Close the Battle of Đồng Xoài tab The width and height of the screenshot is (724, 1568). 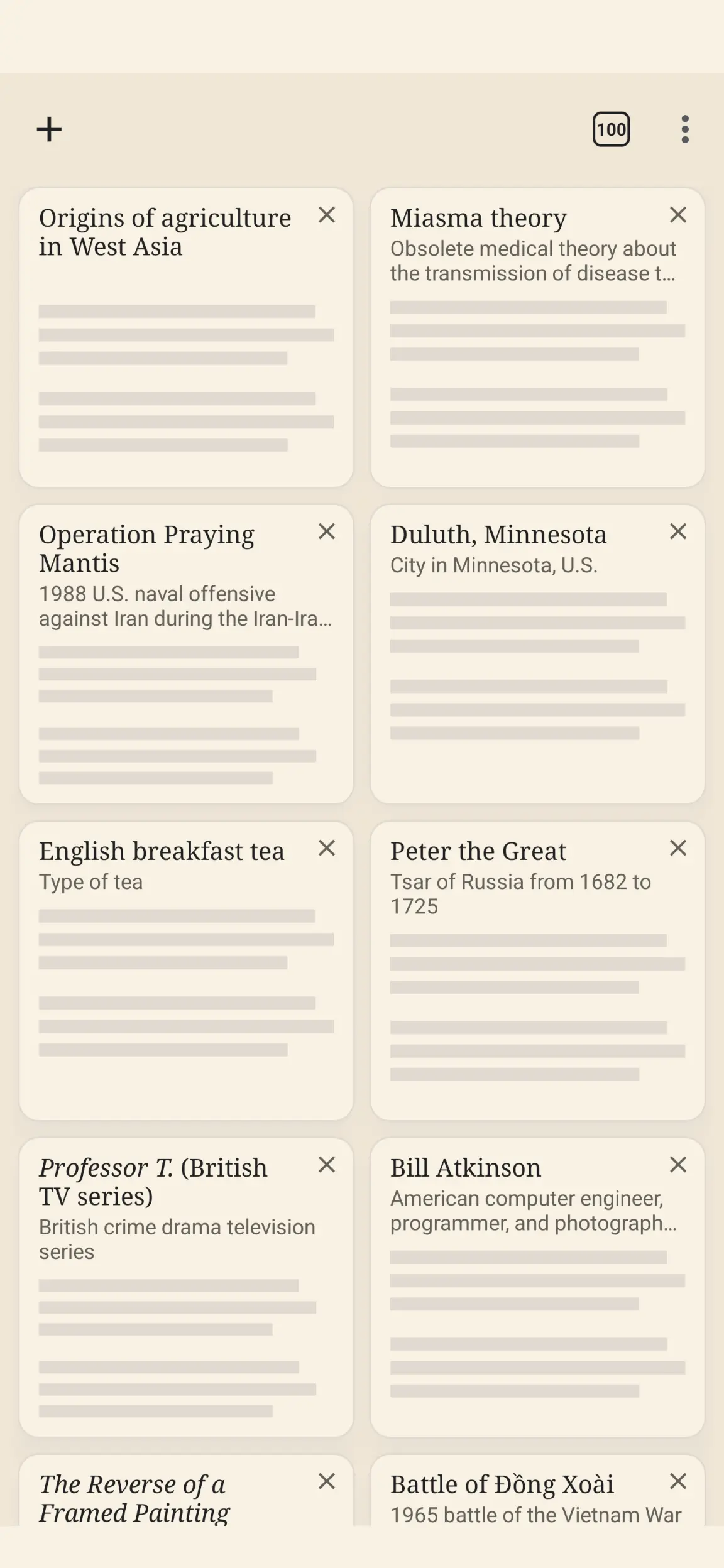pos(678,1481)
